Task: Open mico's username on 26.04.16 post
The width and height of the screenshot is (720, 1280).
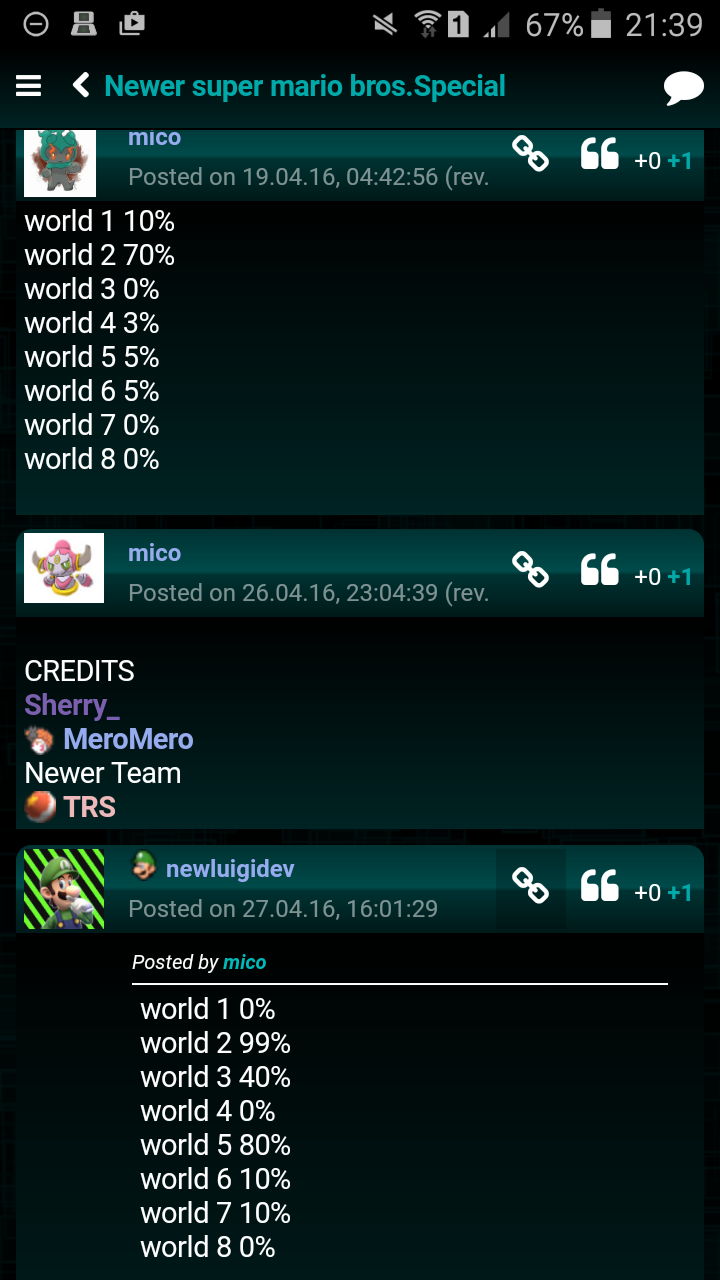Action: point(154,553)
